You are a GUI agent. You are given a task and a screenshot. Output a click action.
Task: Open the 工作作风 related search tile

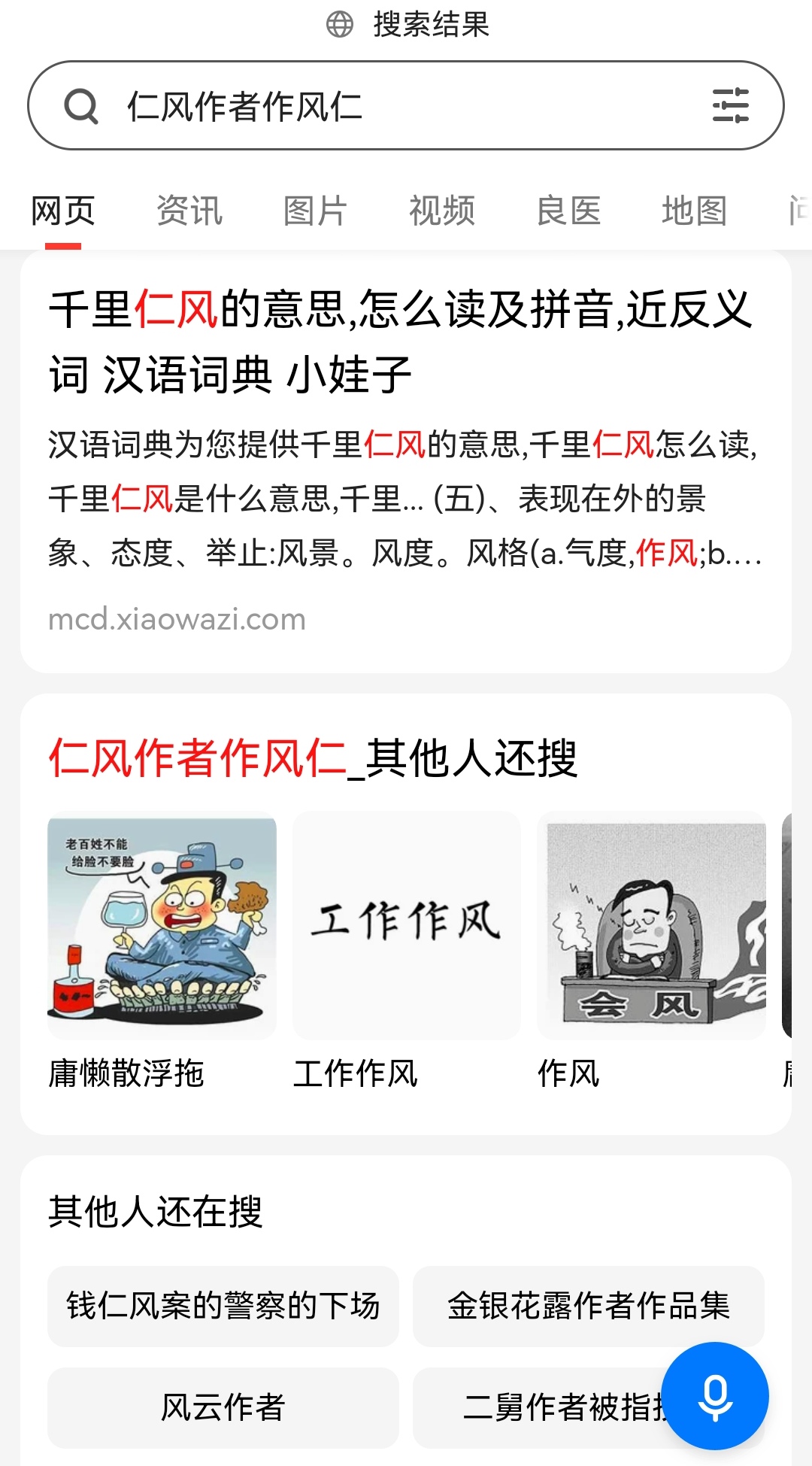(406, 948)
